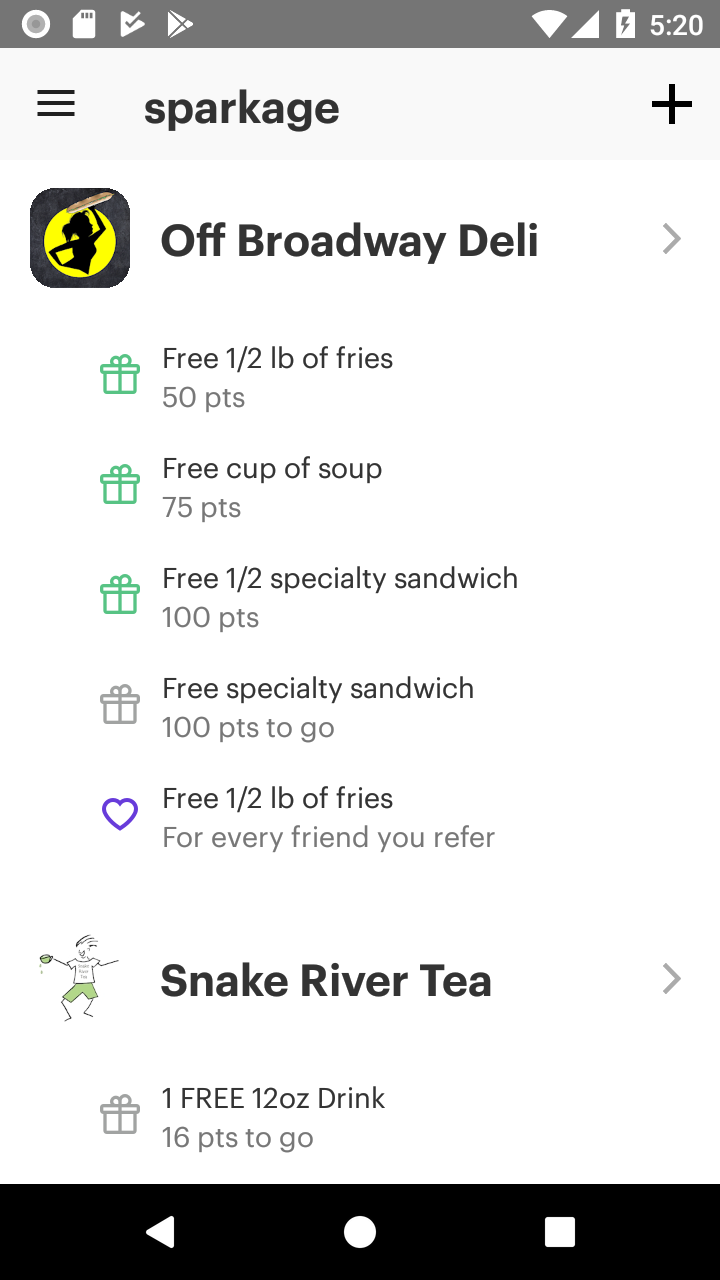The width and height of the screenshot is (720, 1280).
Task: Tap the plus icon to add
Action: (671, 104)
